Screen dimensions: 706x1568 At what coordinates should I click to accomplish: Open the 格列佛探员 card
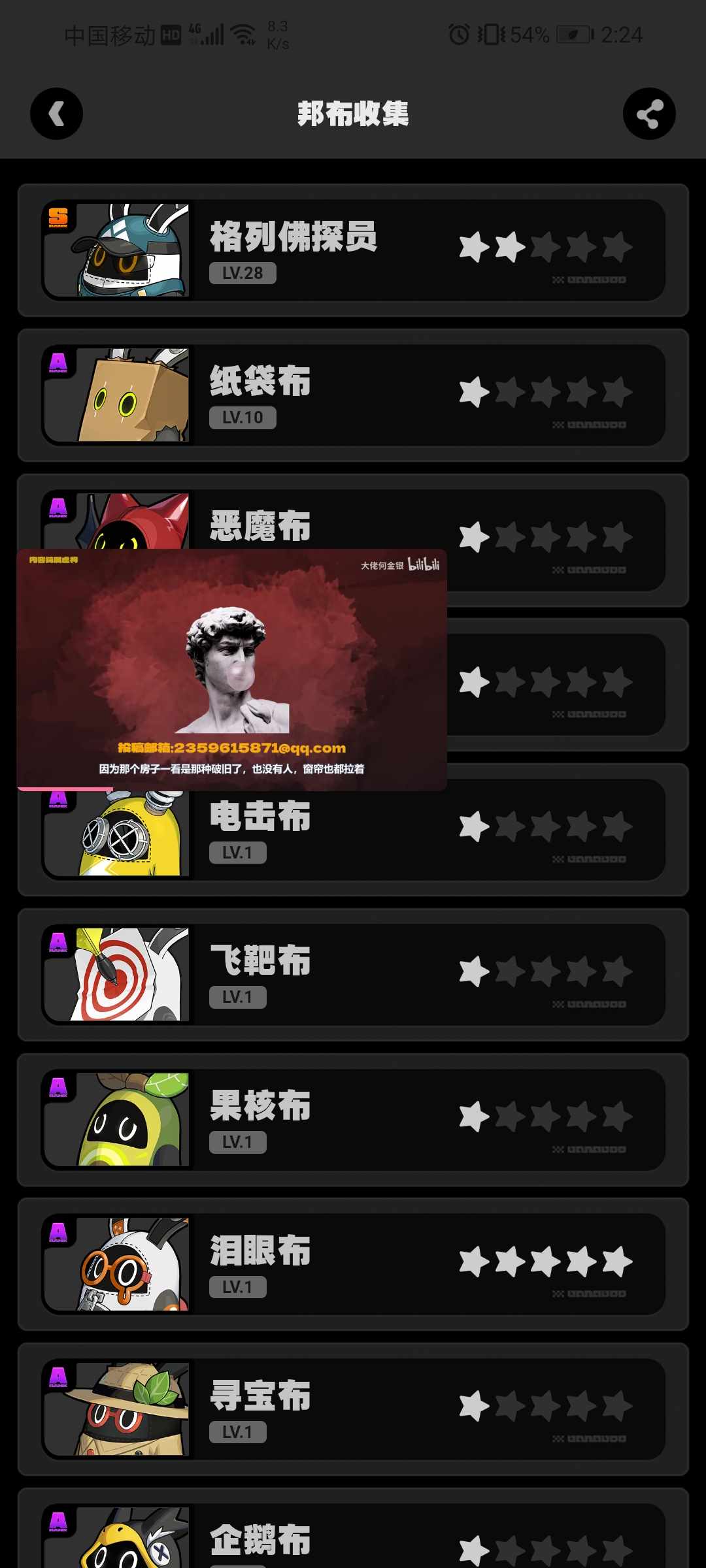(x=353, y=250)
